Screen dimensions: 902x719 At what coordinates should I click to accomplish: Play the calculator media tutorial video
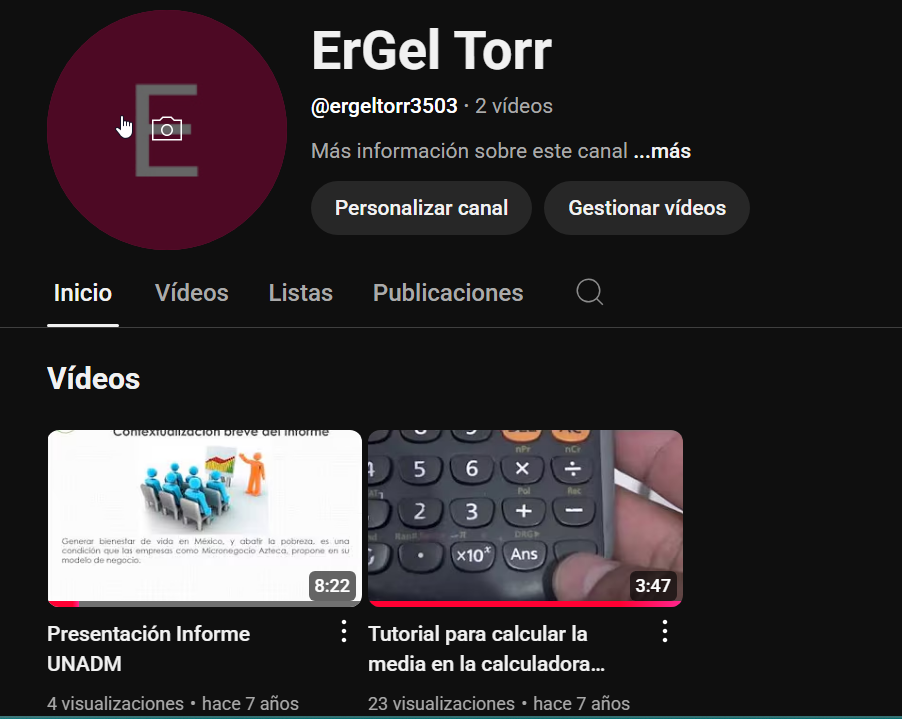click(x=526, y=518)
